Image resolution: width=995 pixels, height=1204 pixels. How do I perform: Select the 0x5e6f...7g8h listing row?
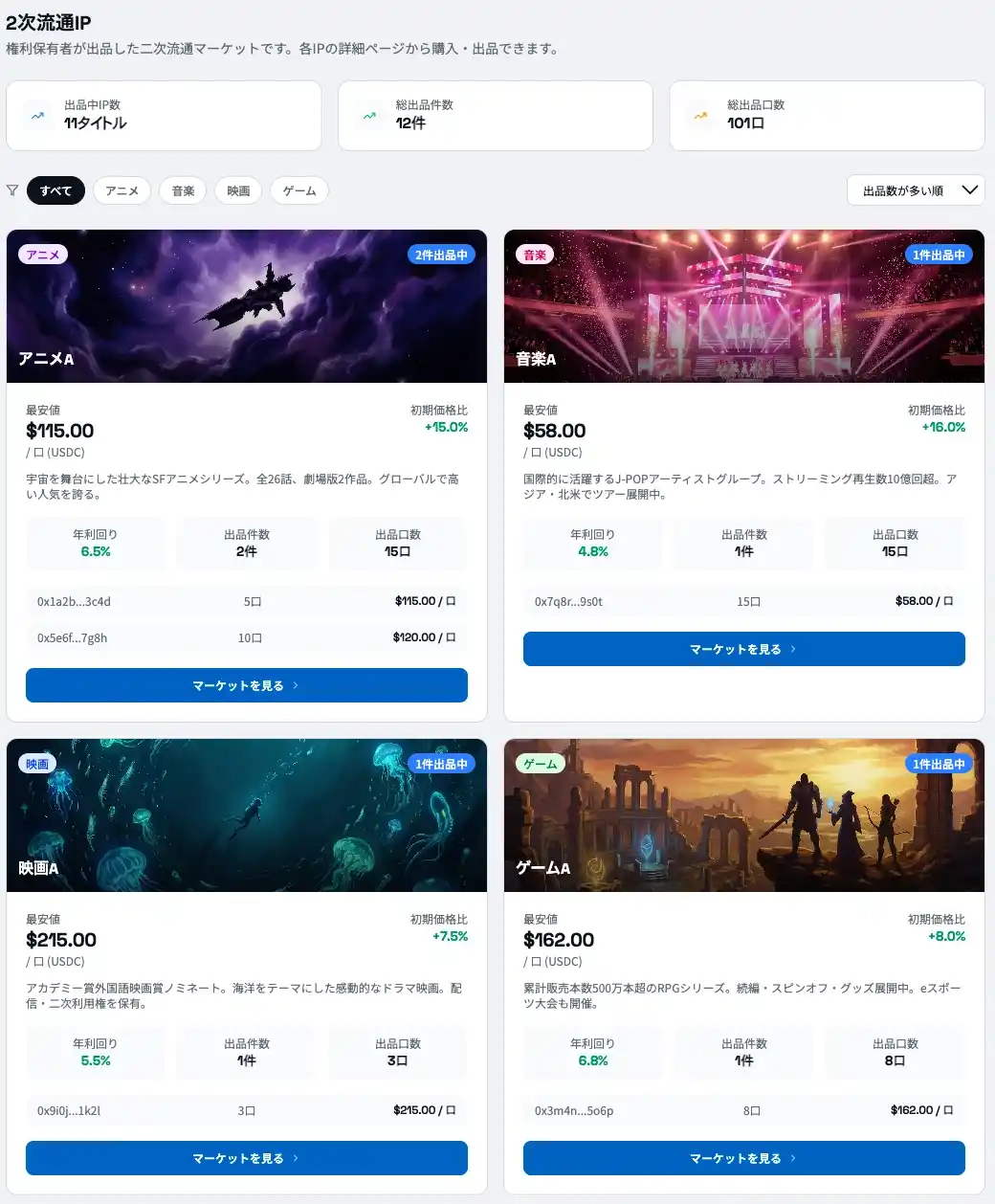pos(246,637)
